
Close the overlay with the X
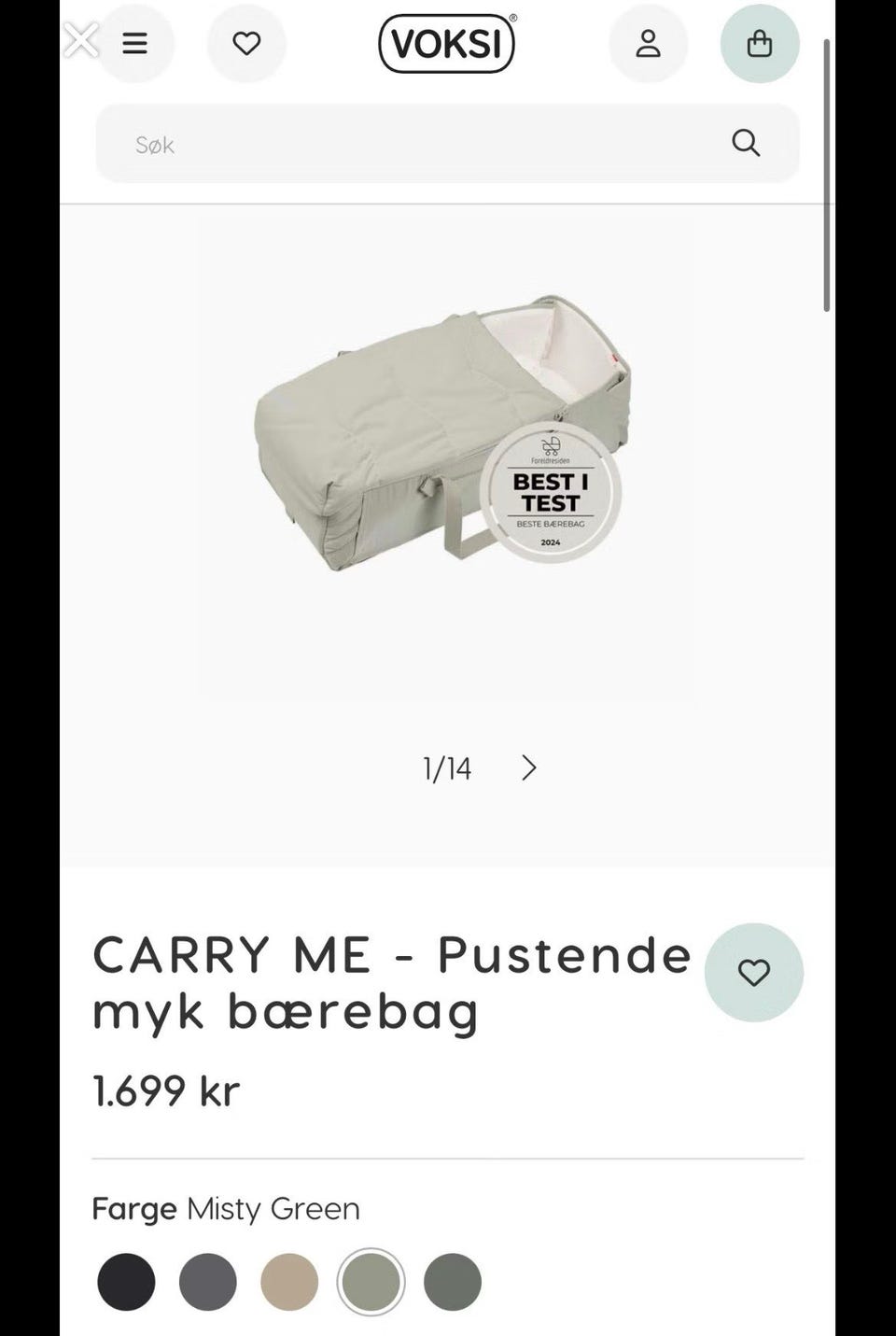(80, 40)
